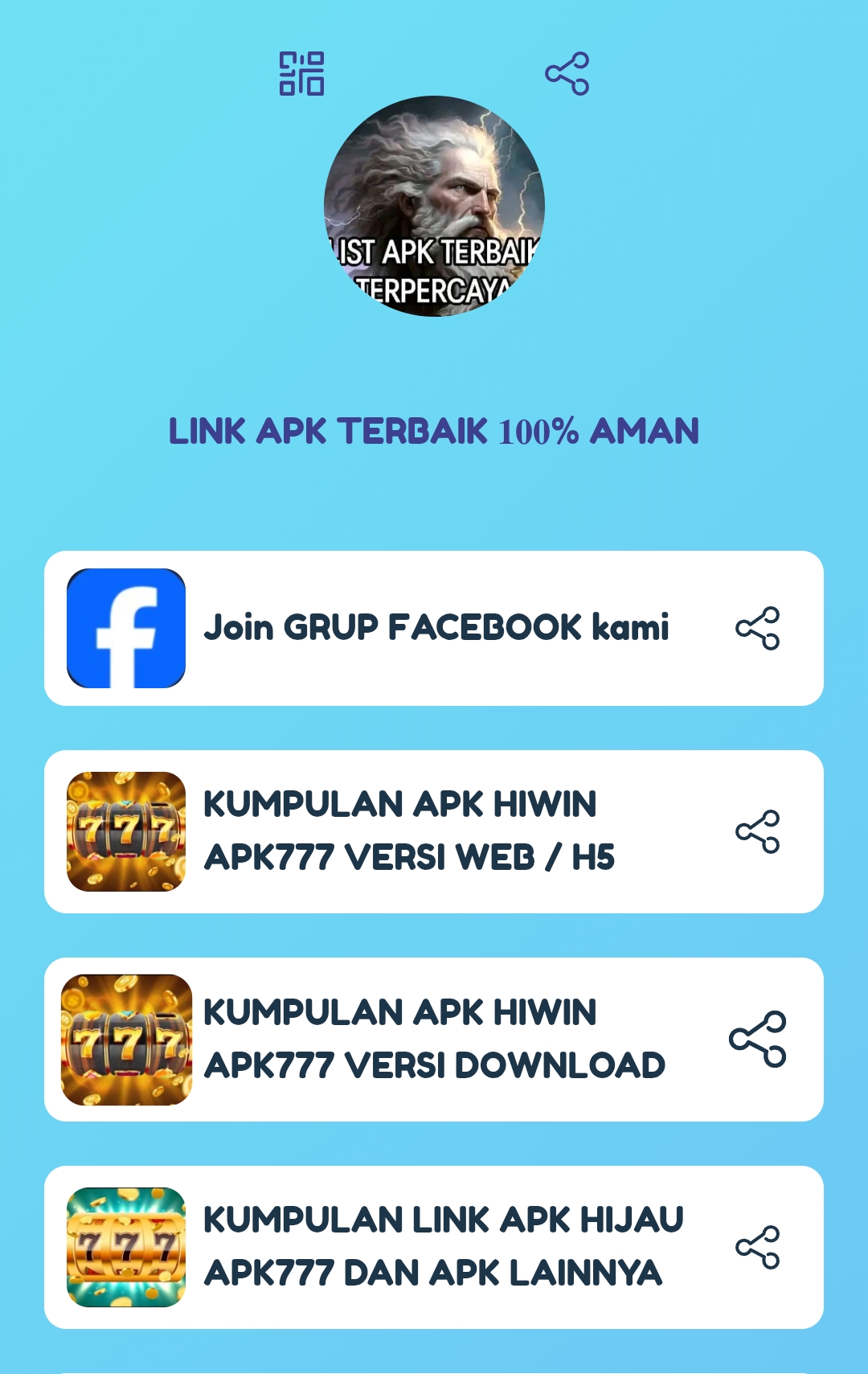The image size is (868, 1374).
Task: Open the QR code icon
Action: (301, 74)
